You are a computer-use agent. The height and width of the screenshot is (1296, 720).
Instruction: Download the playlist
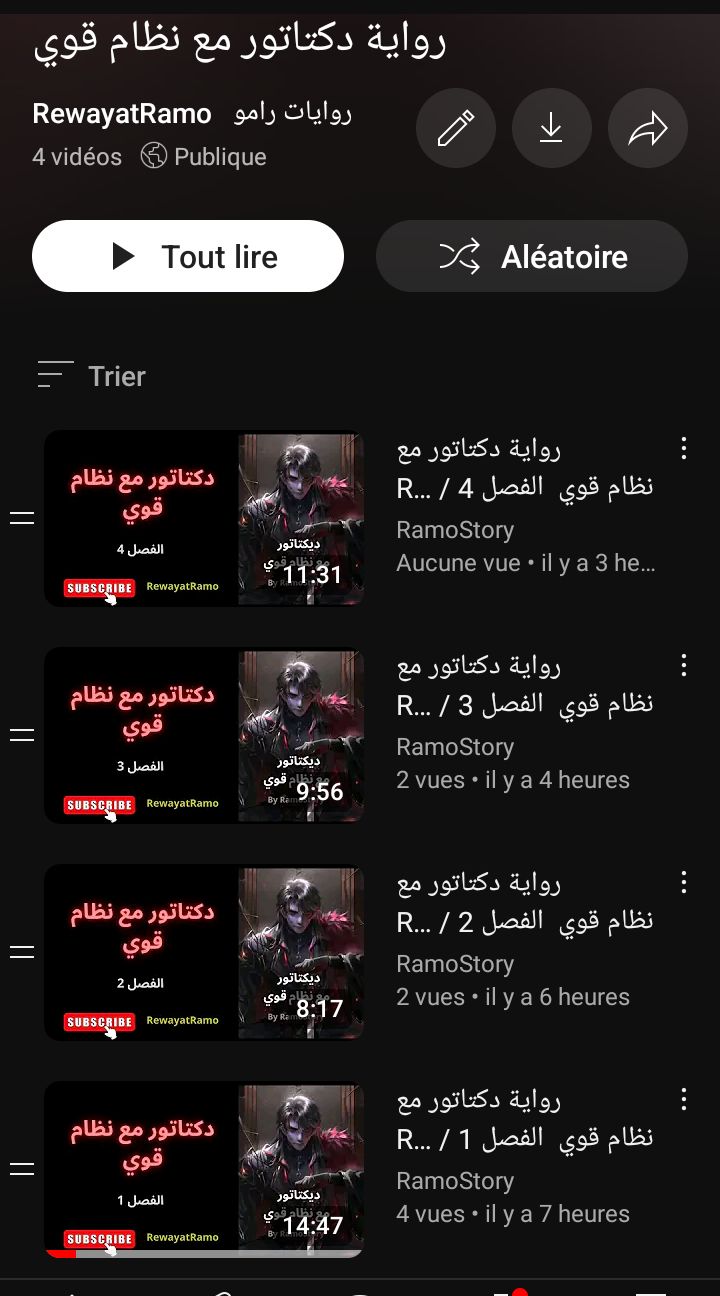click(x=551, y=128)
